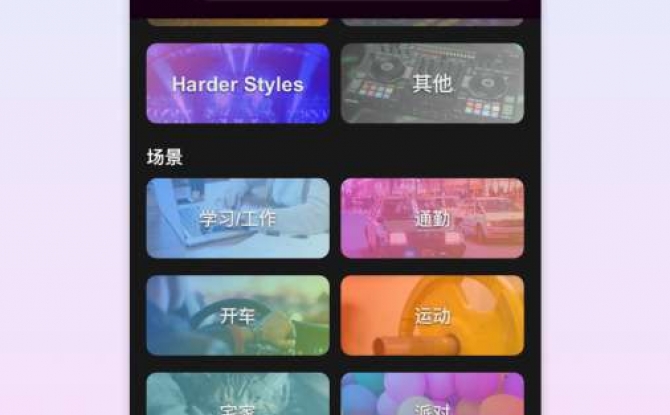The height and width of the screenshot is (415, 670).
Task: Open the 开车 scene card
Action: [237, 316]
